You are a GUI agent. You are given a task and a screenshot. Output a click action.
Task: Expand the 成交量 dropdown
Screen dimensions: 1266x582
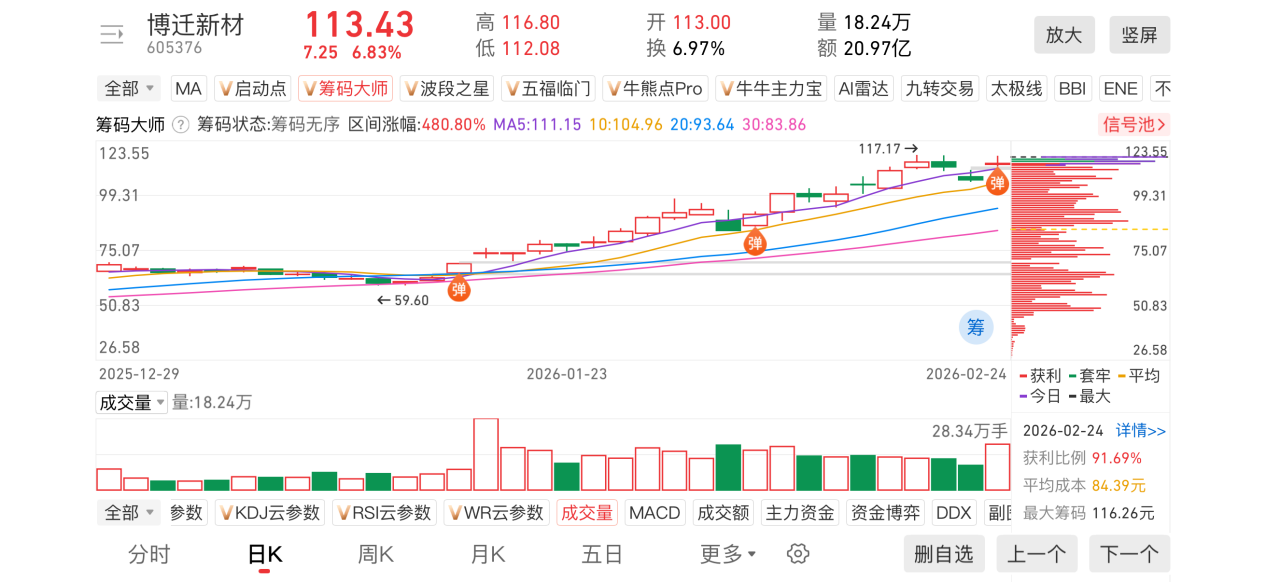131,403
